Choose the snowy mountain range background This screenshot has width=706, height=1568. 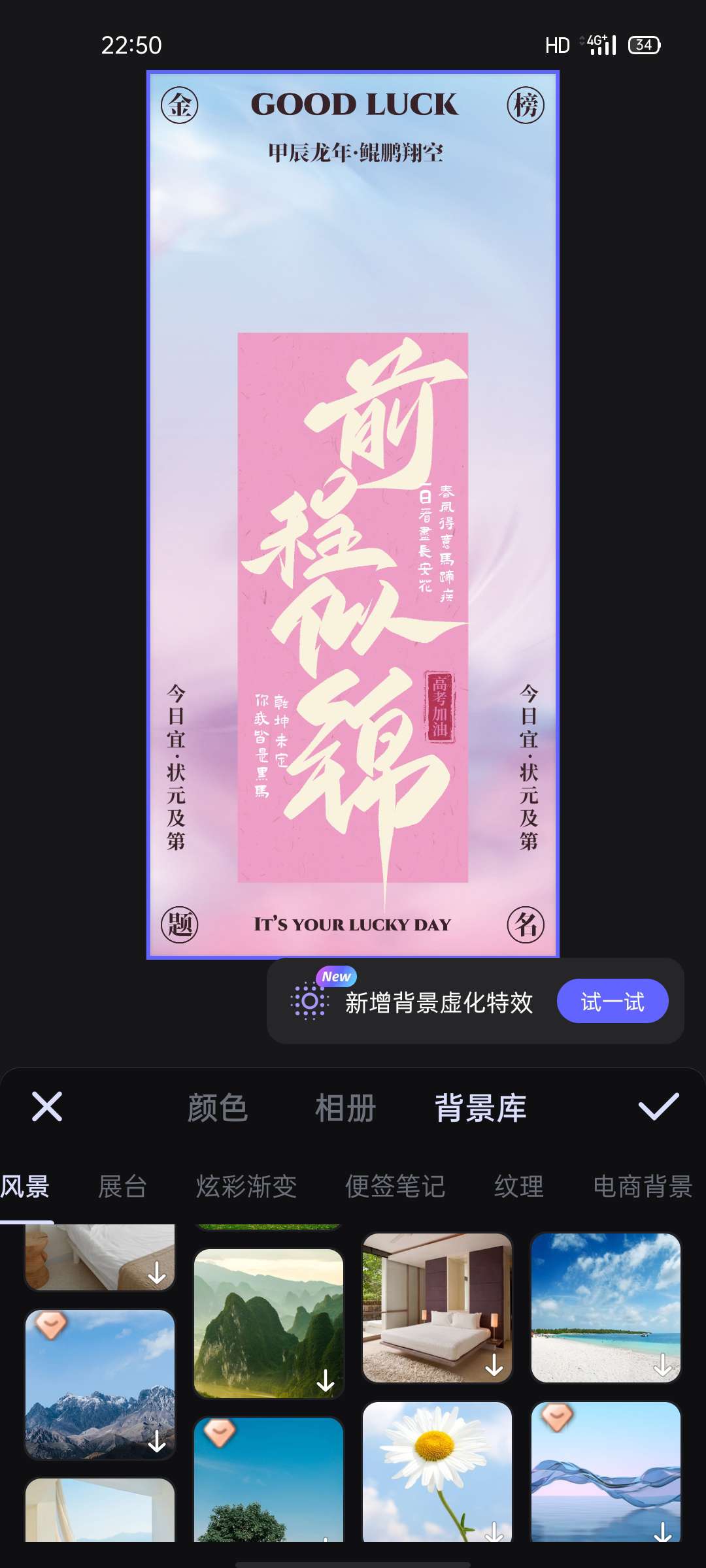click(99, 1384)
